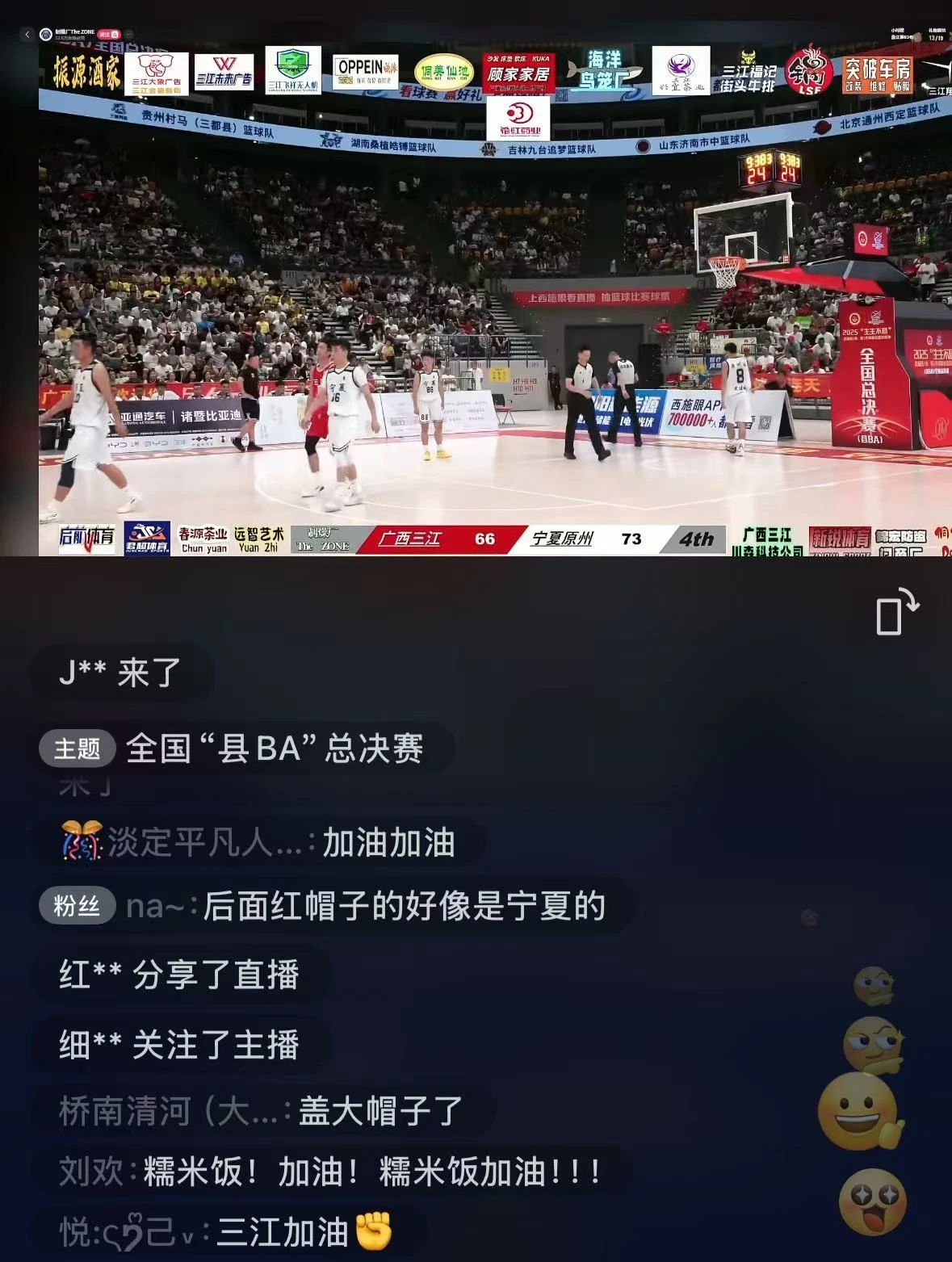952x1262 pixels.
Task: Open the more options dots
Action: coord(128,35)
